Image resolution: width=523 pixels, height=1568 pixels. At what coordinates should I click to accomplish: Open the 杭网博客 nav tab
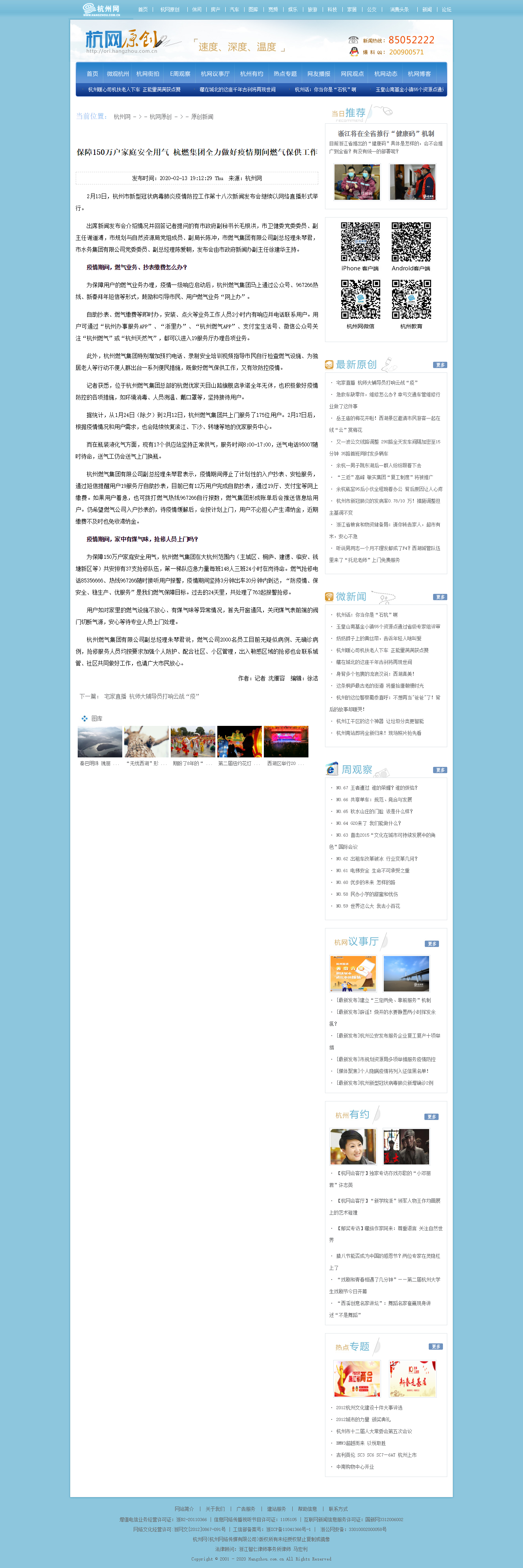419,74
